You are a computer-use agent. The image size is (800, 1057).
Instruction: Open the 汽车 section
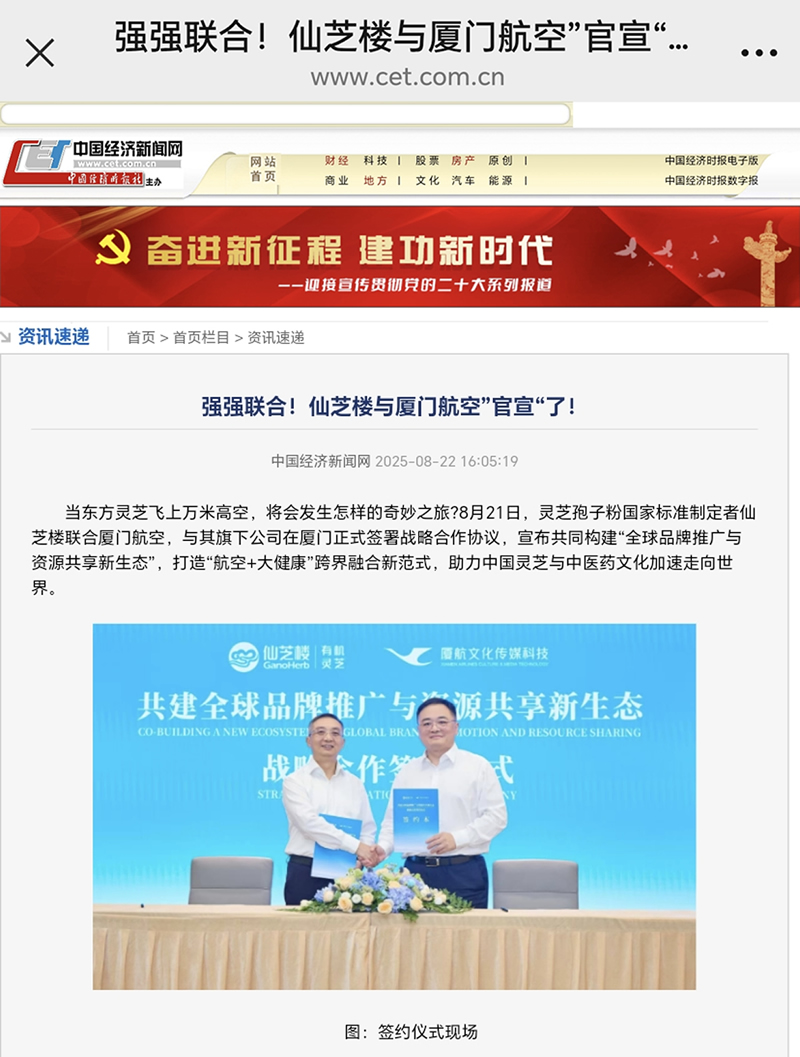(463, 181)
